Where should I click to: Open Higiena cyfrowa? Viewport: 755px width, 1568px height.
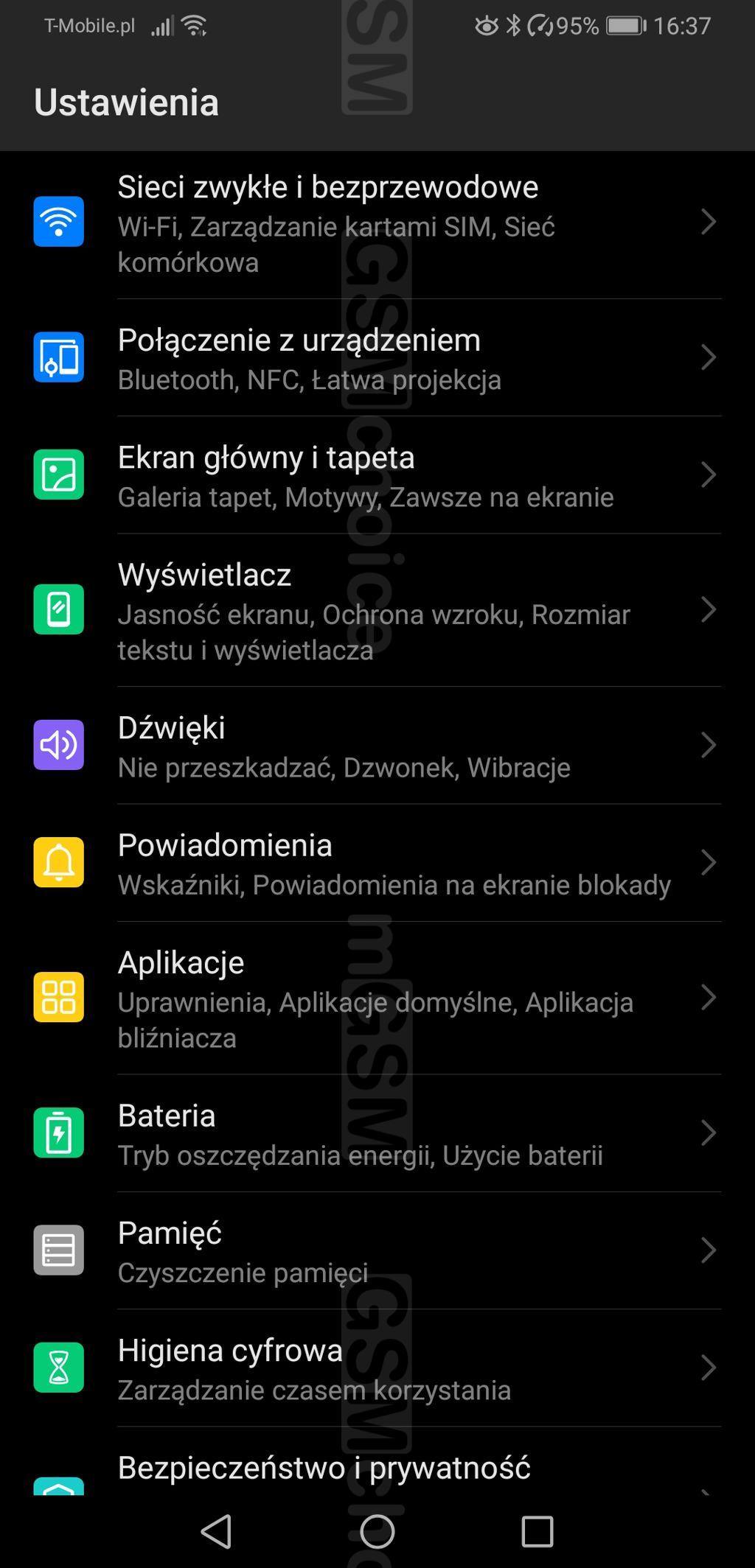[377, 1368]
